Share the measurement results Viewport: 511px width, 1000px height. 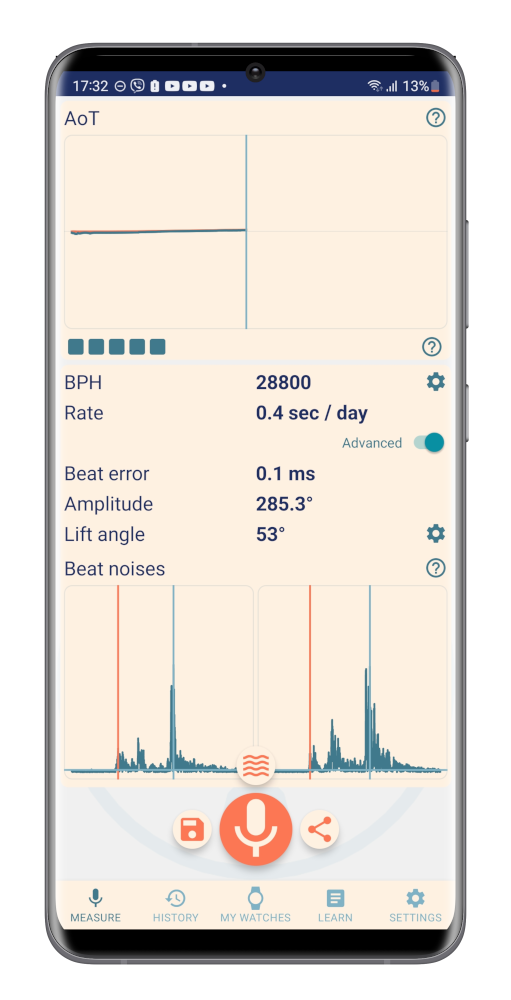click(x=320, y=830)
